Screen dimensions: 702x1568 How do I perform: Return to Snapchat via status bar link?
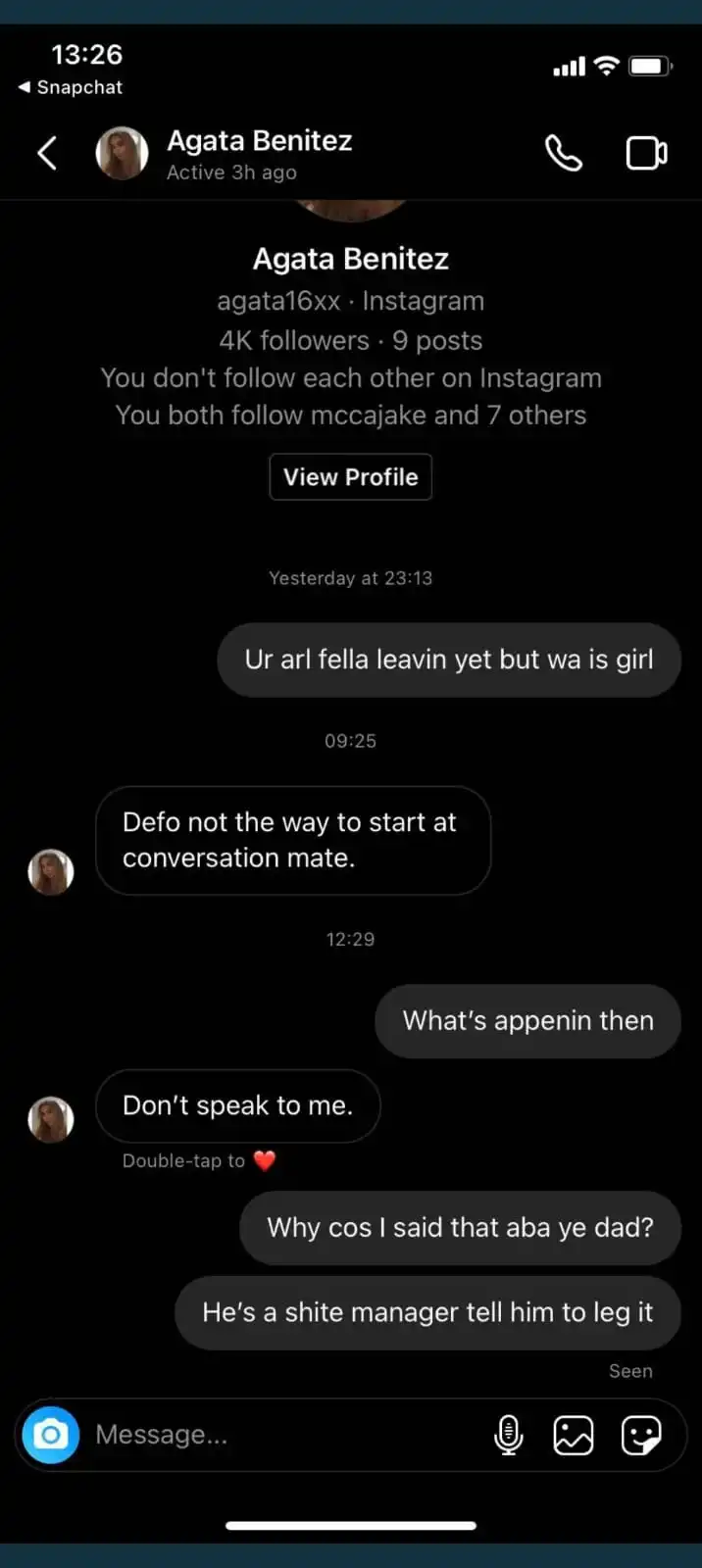[71, 87]
